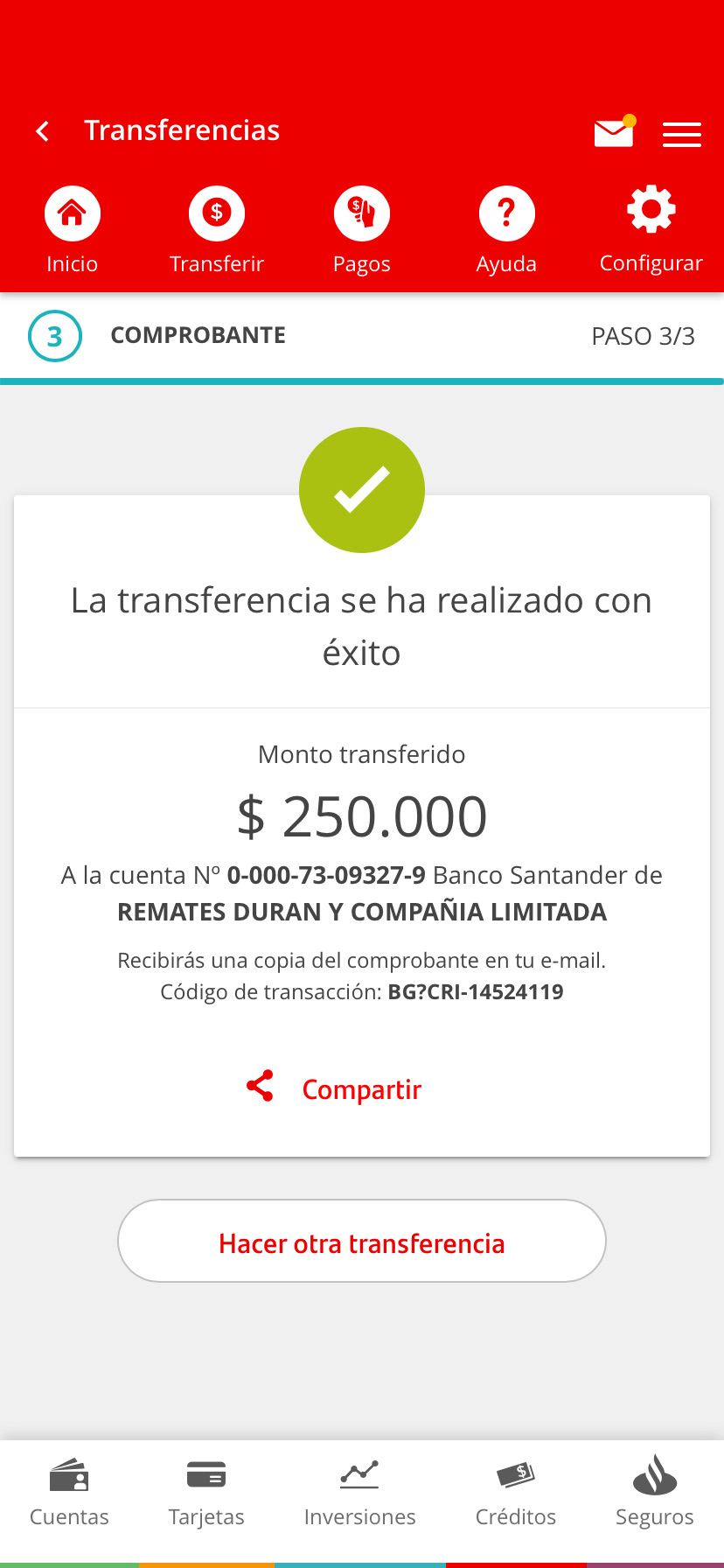
Task: Switch to the Tarjetas tab
Action: point(206,1493)
